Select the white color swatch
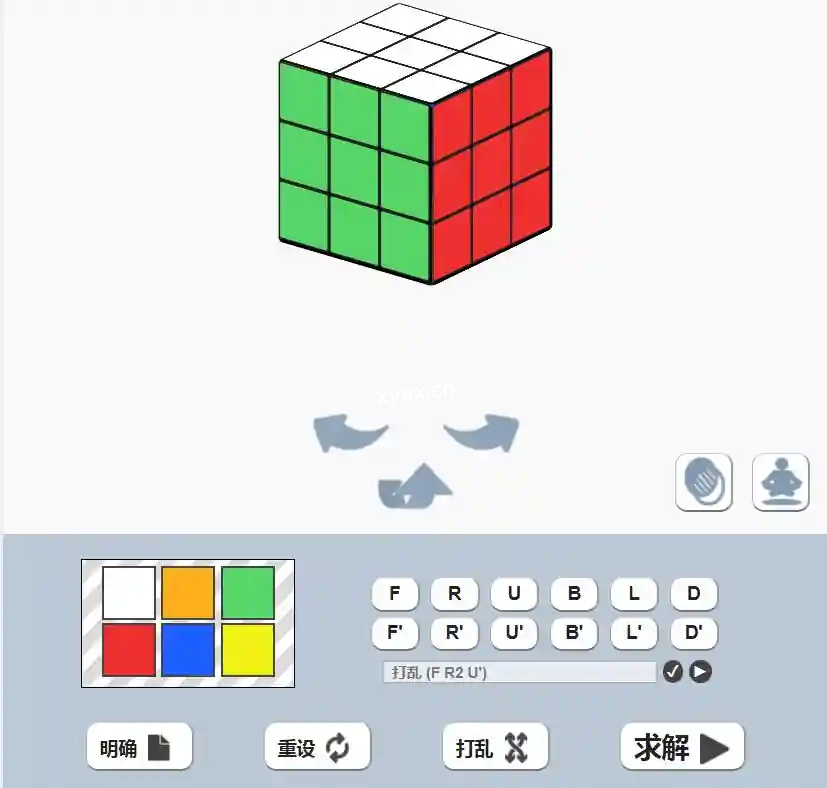The image size is (827, 788). click(129, 593)
